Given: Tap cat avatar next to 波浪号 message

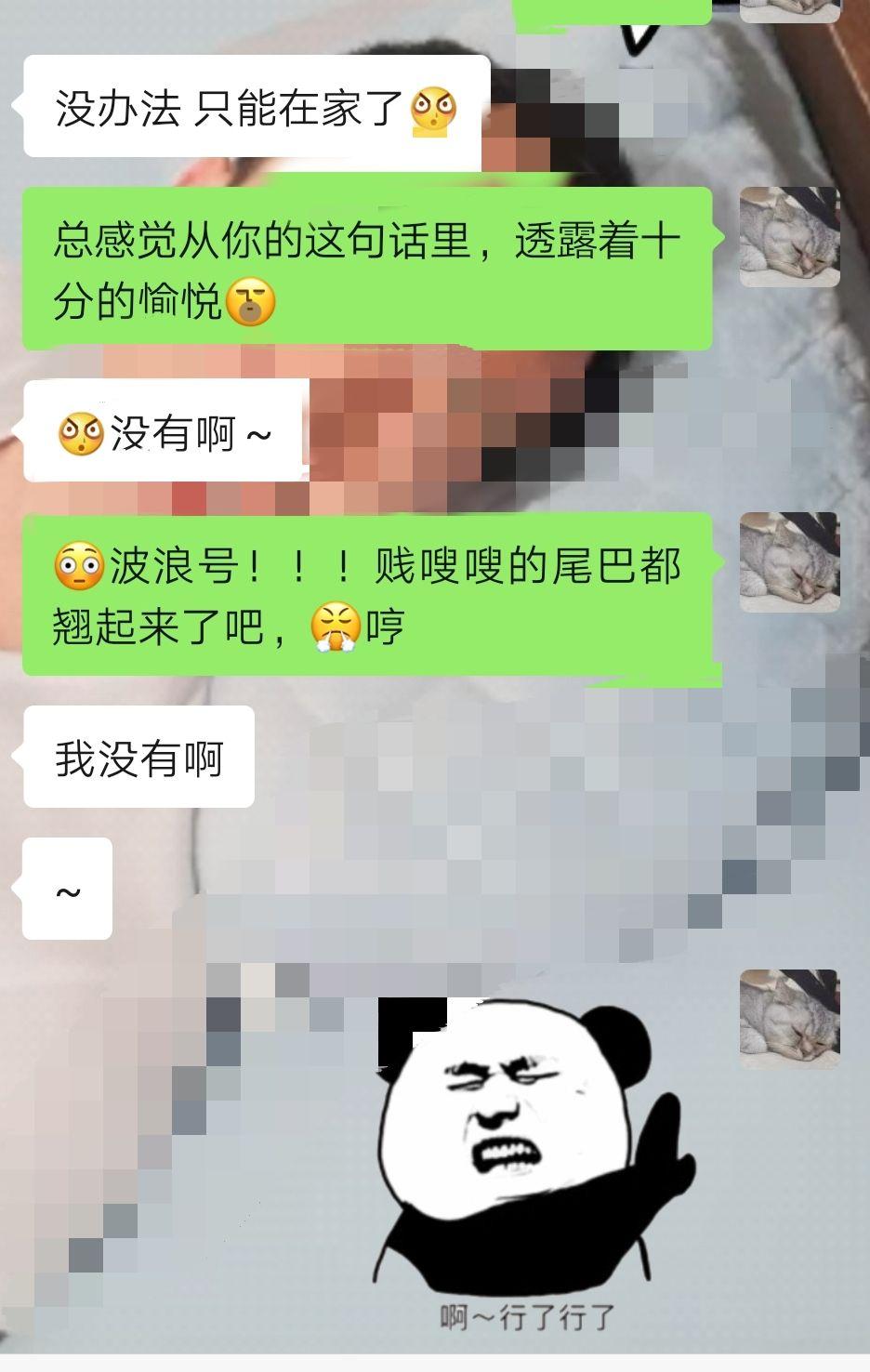Looking at the screenshot, I should click(x=789, y=561).
